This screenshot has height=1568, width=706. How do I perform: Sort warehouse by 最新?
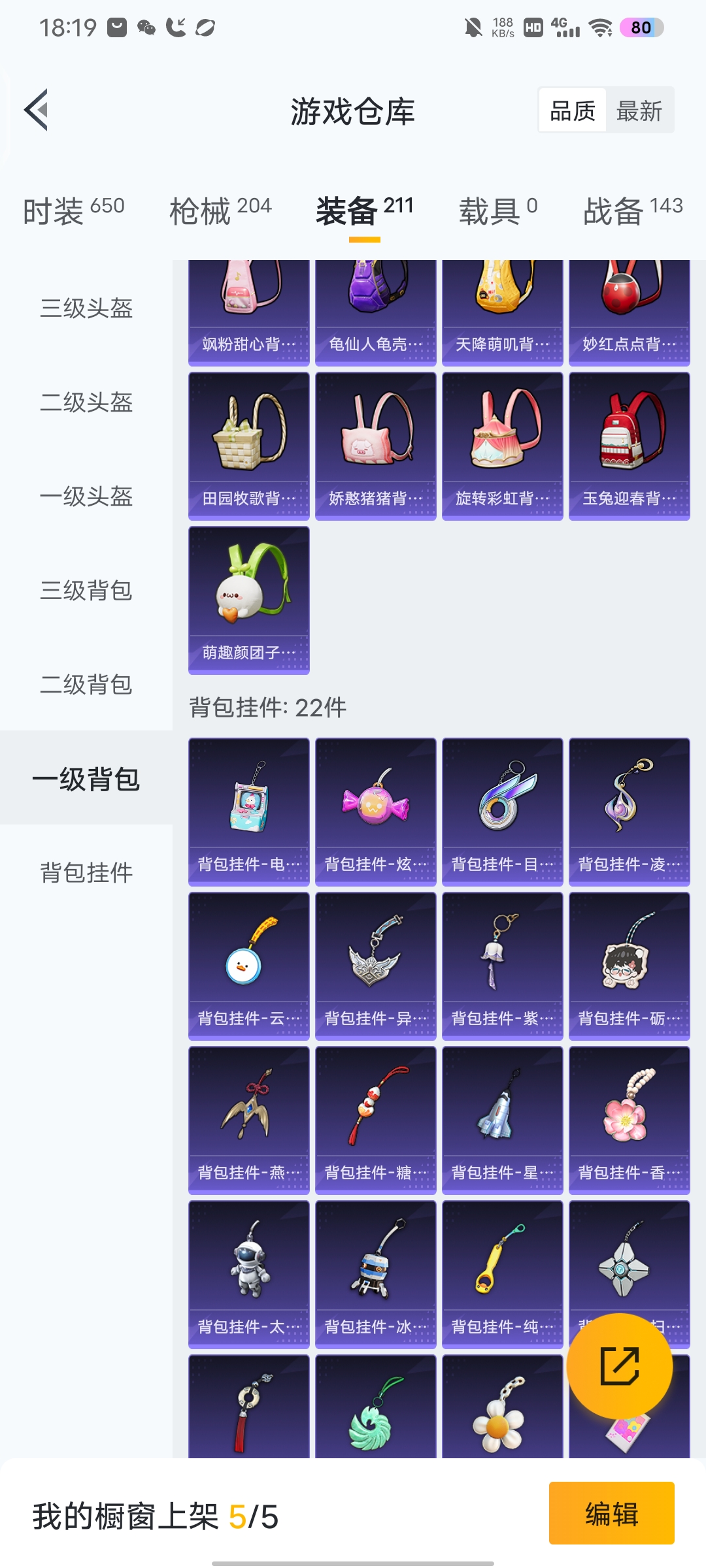pyautogui.click(x=639, y=110)
